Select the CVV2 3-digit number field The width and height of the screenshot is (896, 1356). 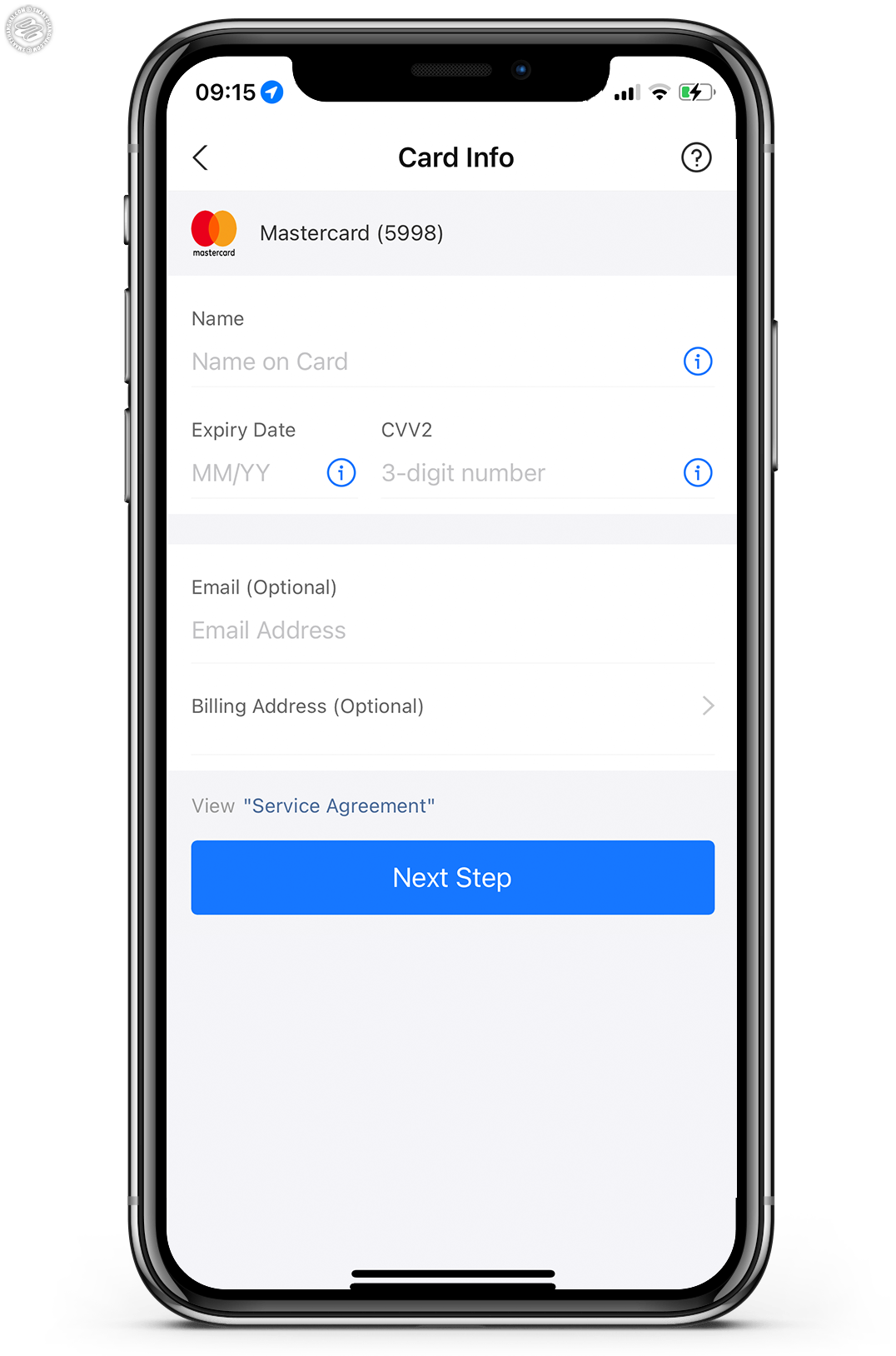[516, 473]
